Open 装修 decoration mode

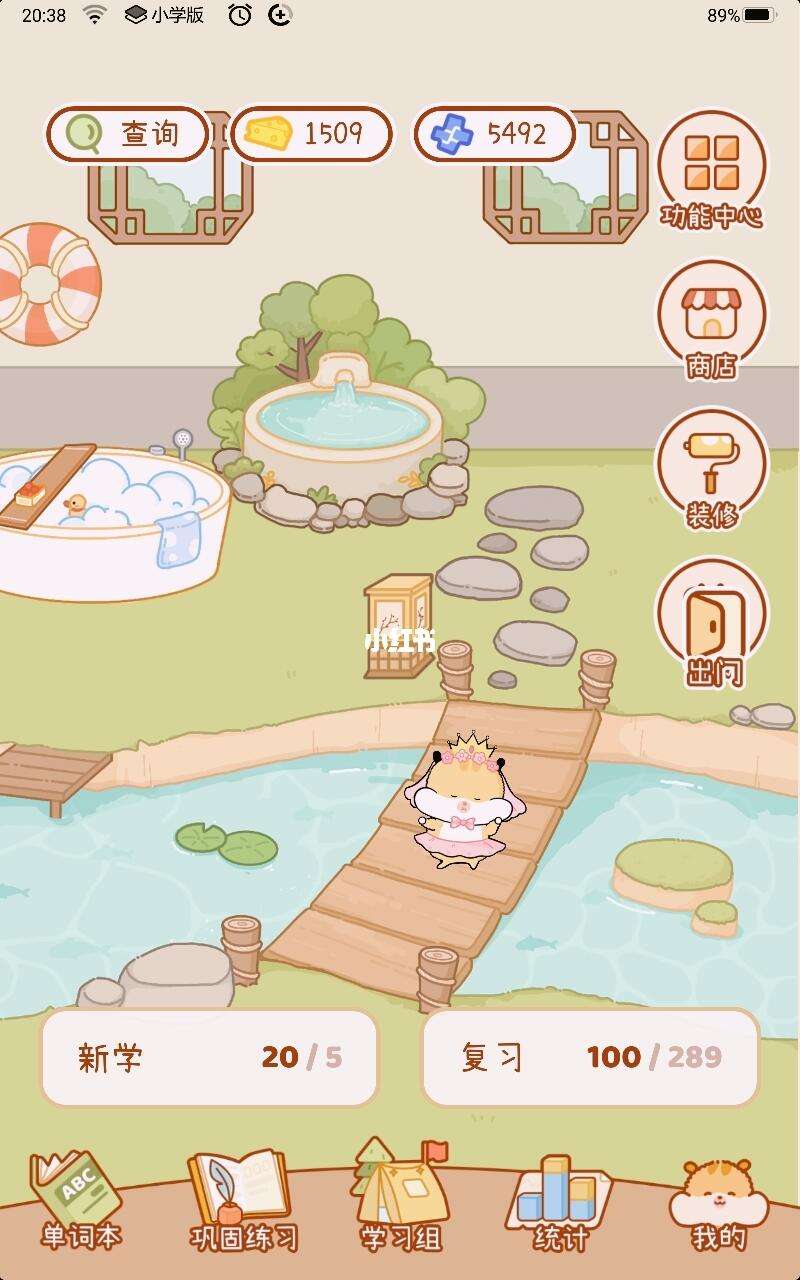(711, 470)
